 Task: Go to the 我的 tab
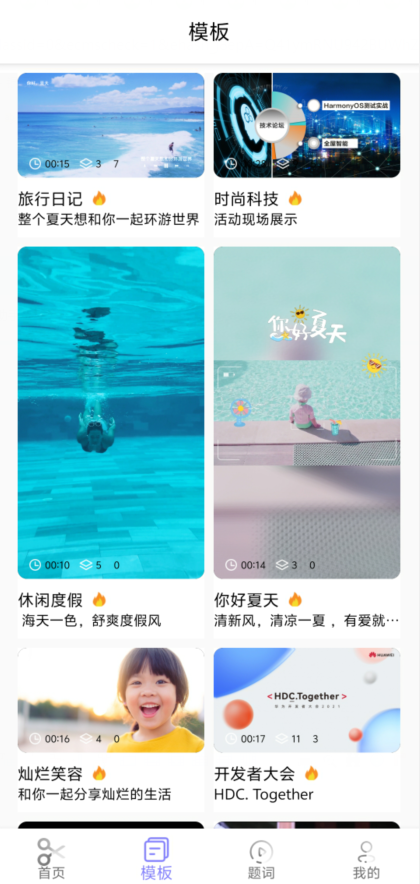tap(366, 859)
